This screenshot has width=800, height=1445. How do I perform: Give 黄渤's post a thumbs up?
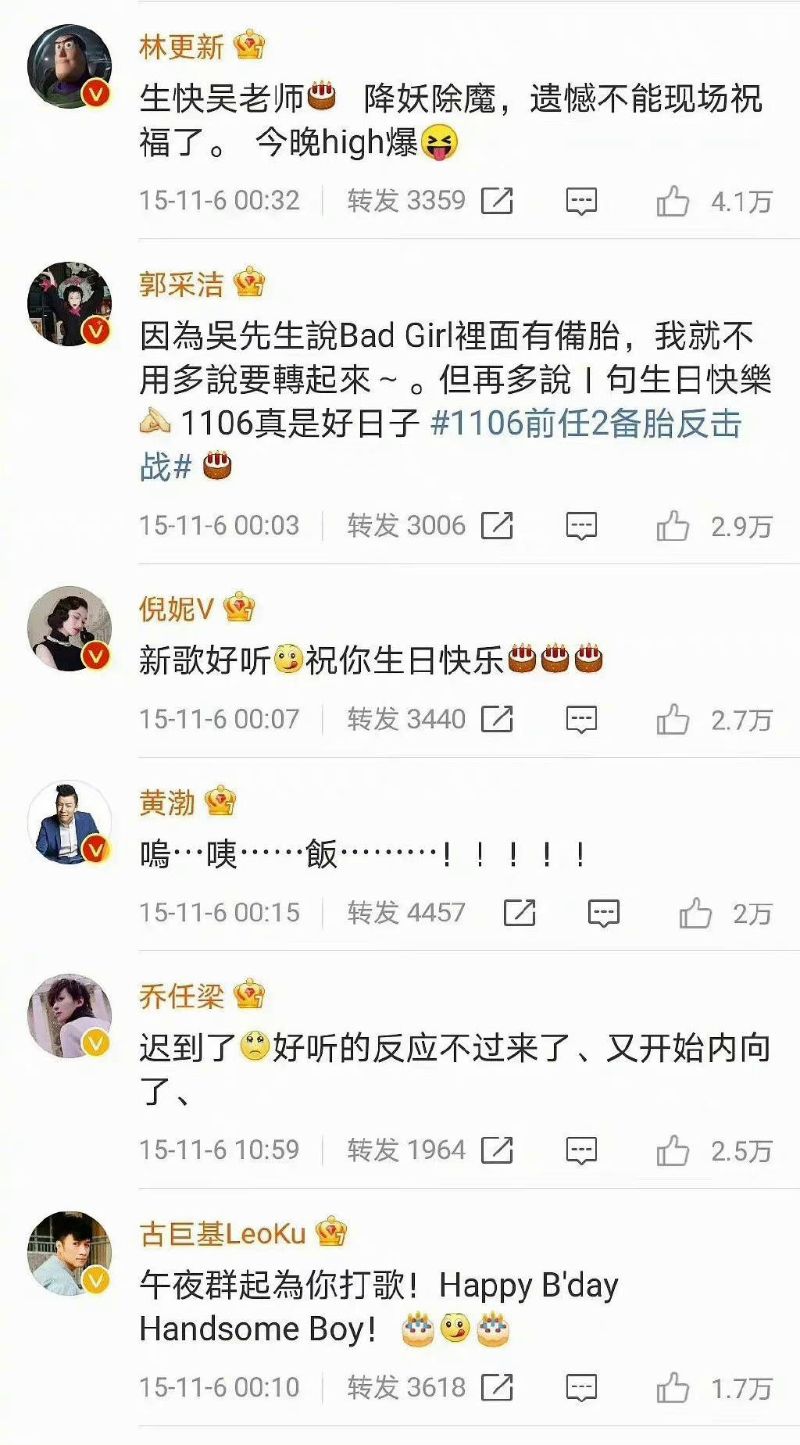(695, 913)
